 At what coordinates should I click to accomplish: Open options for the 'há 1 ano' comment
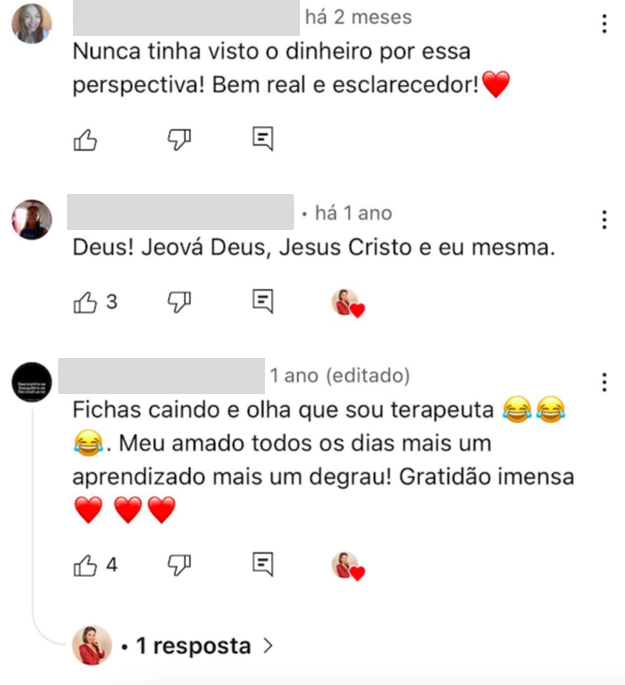[x=604, y=220]
